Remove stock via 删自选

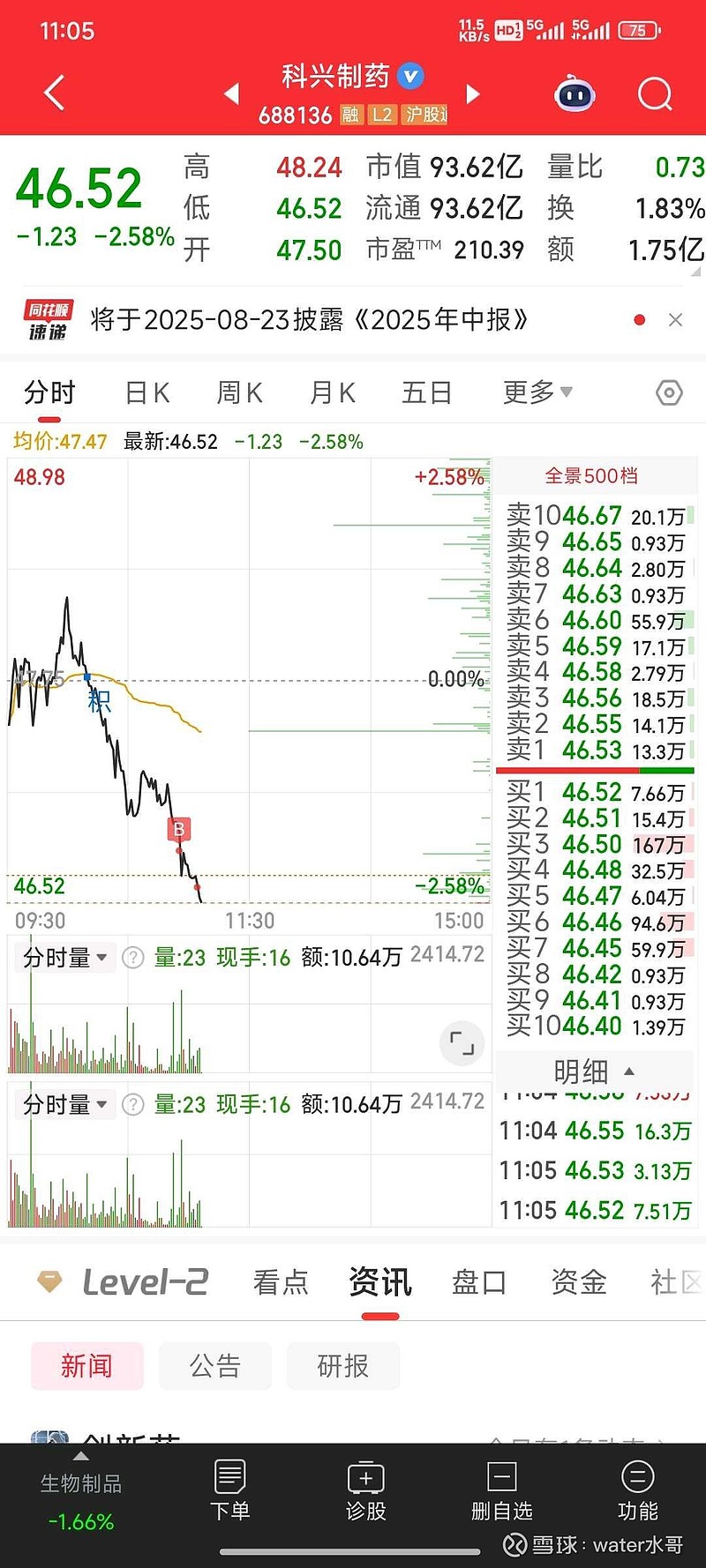(x=501, y=1490)
